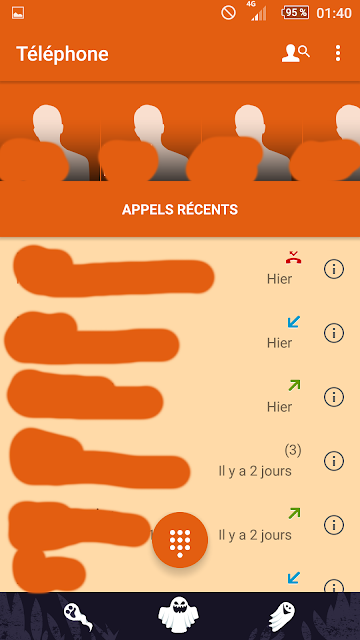
Task: Open the overflow menu
Action: click(x=338, y=53)
